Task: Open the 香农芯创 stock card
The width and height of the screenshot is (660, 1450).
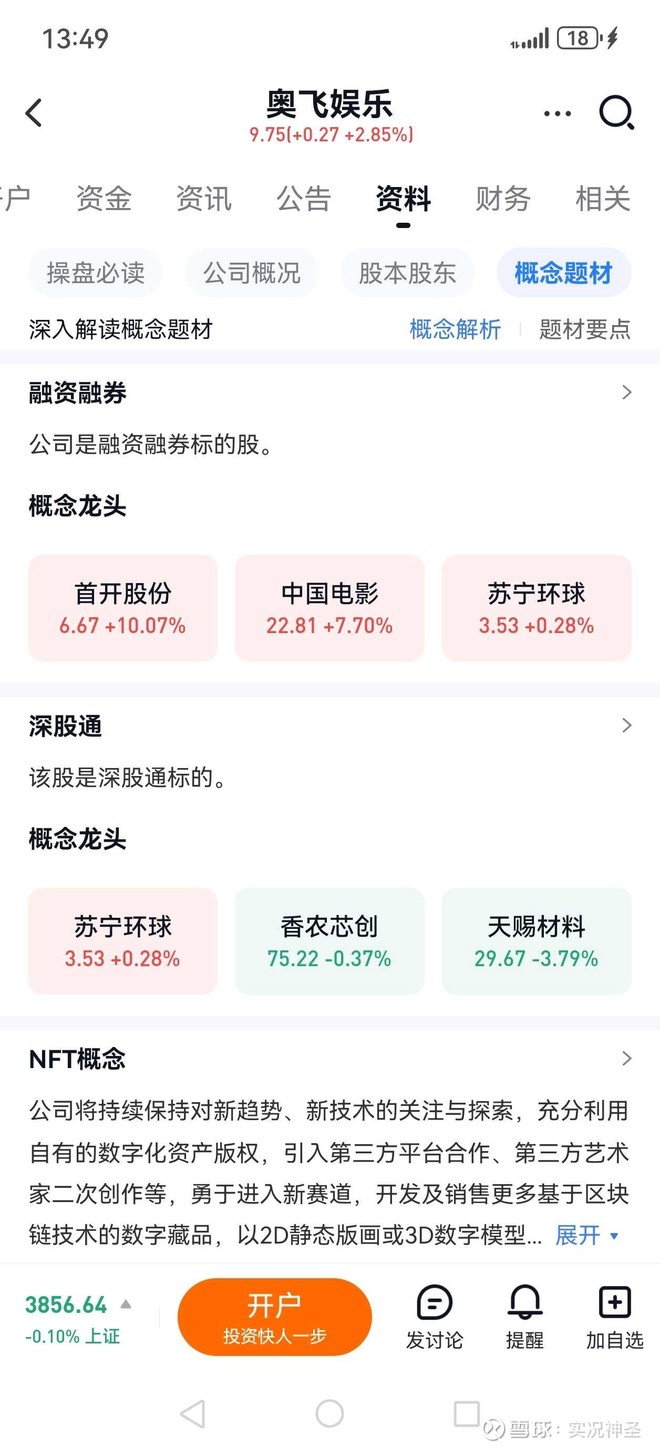Action: pyautogui.click(x=330, y=941)
